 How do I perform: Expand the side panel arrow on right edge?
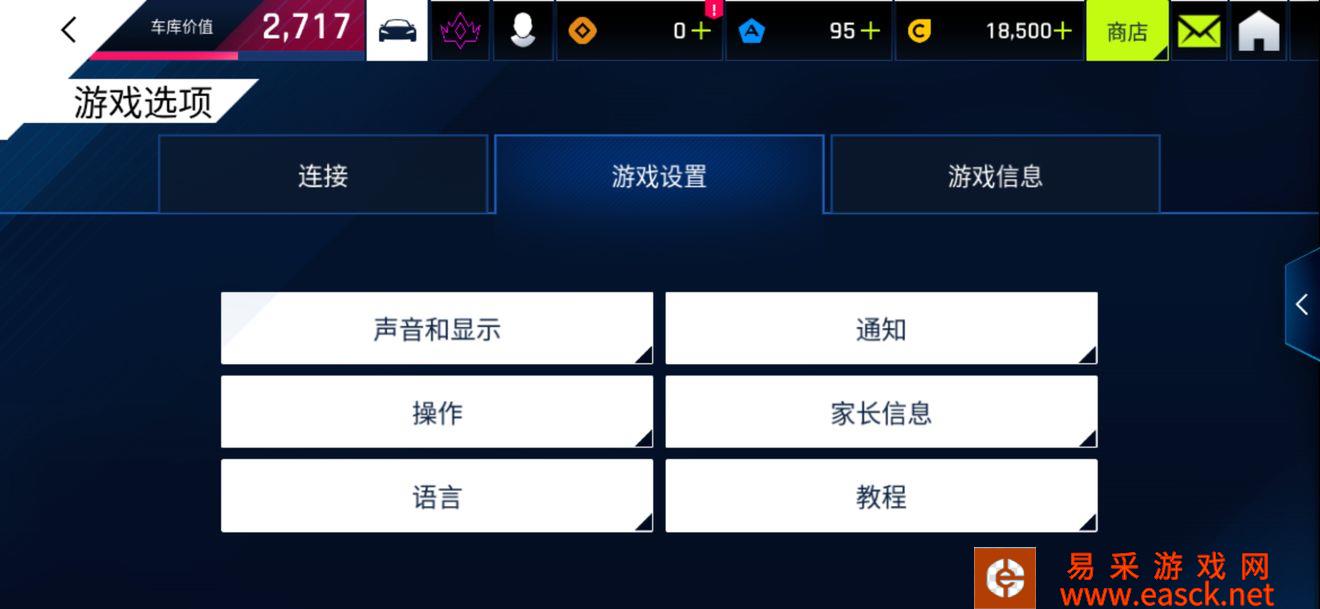coord(1302,305)
